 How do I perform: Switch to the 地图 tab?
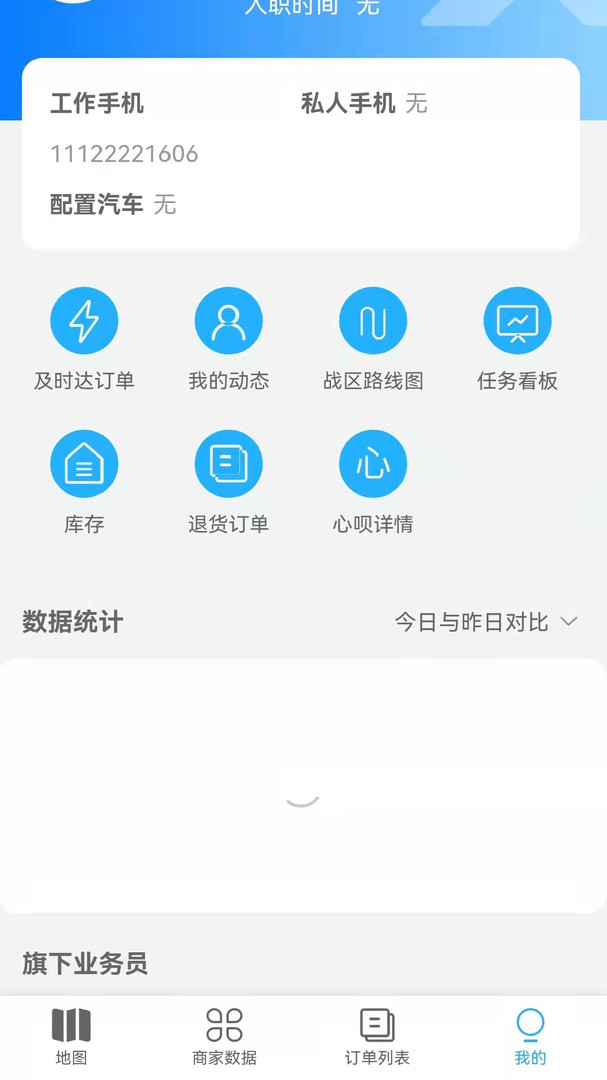[x=71, y=1037]
